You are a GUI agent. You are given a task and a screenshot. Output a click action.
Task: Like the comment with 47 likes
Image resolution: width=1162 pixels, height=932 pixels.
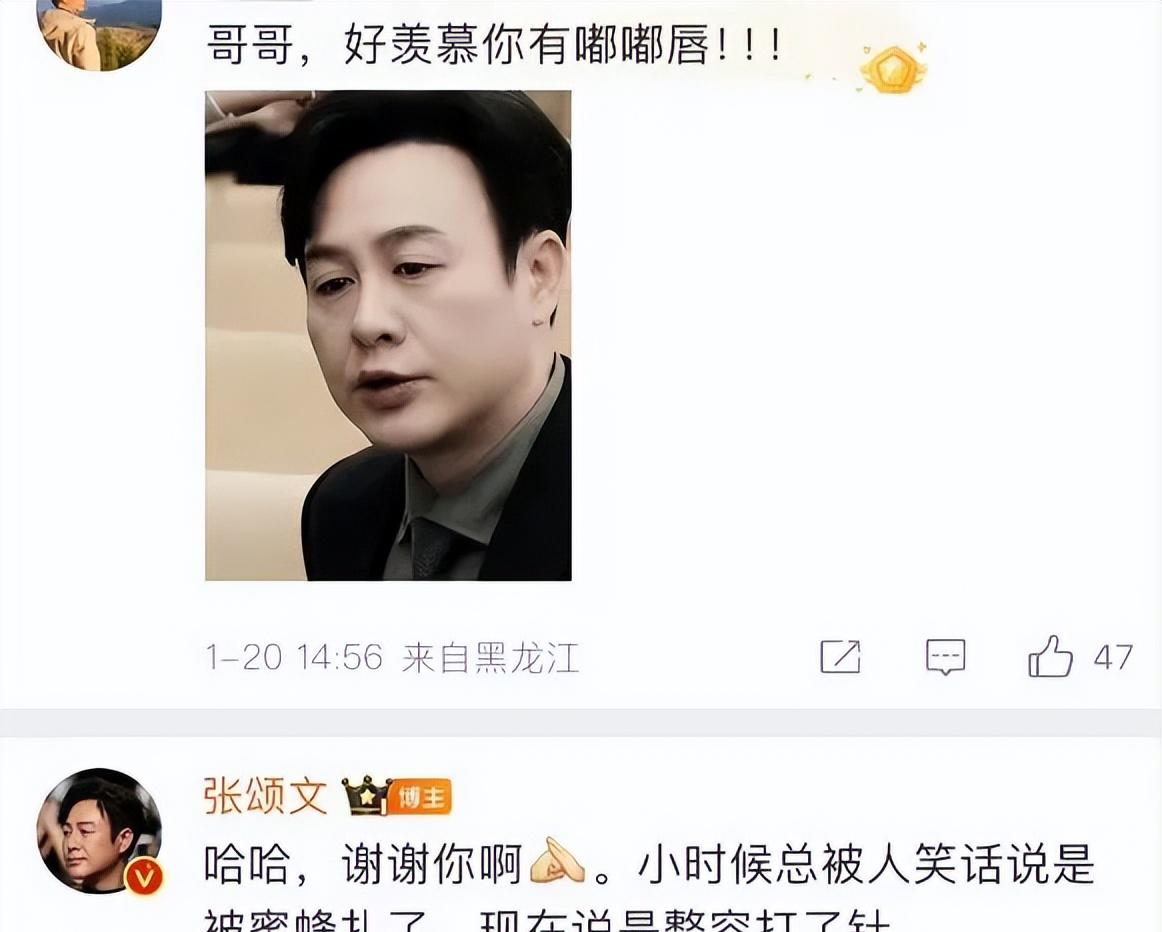click(1050, 657)
